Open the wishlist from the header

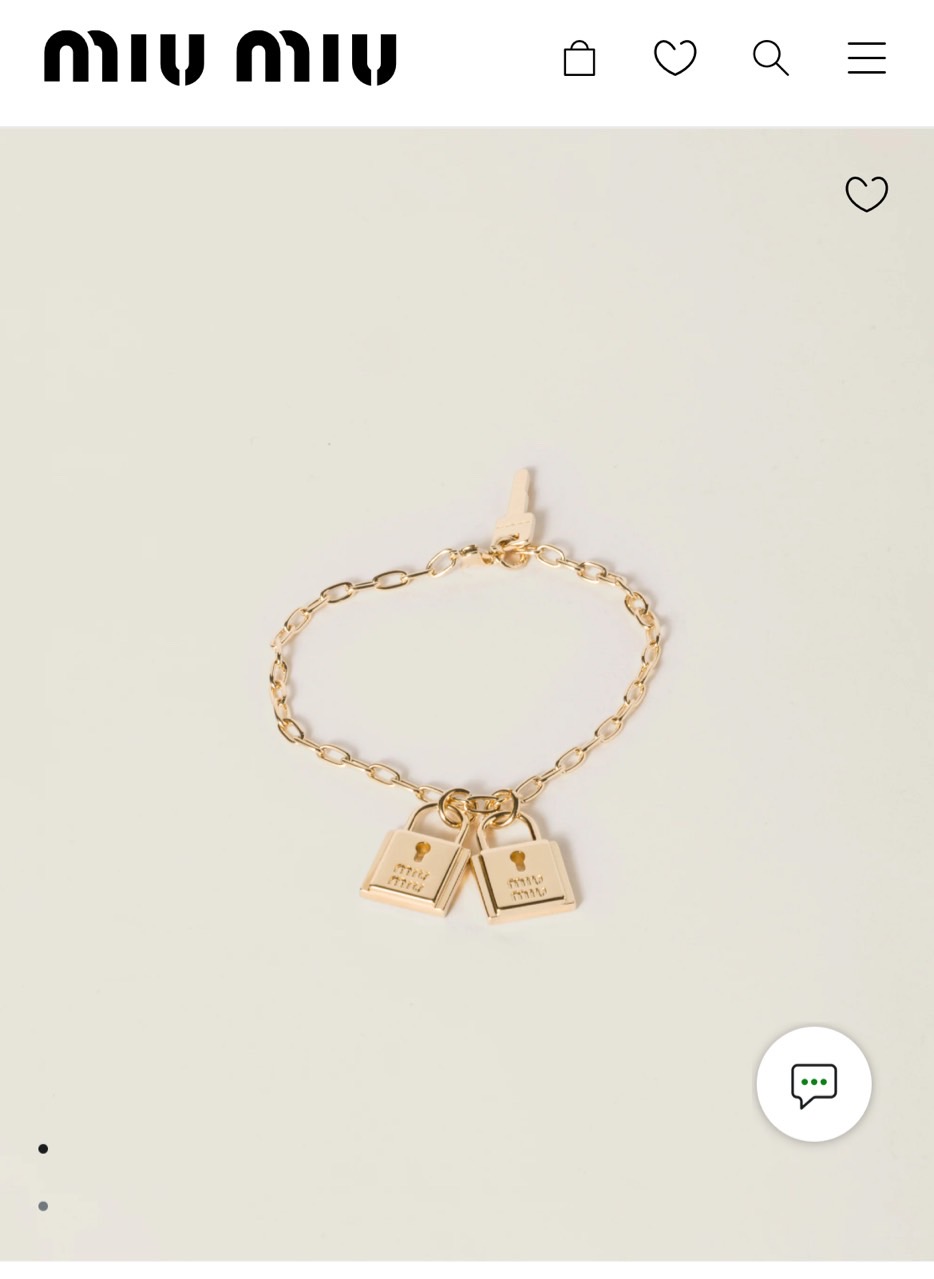pos(675,58)
